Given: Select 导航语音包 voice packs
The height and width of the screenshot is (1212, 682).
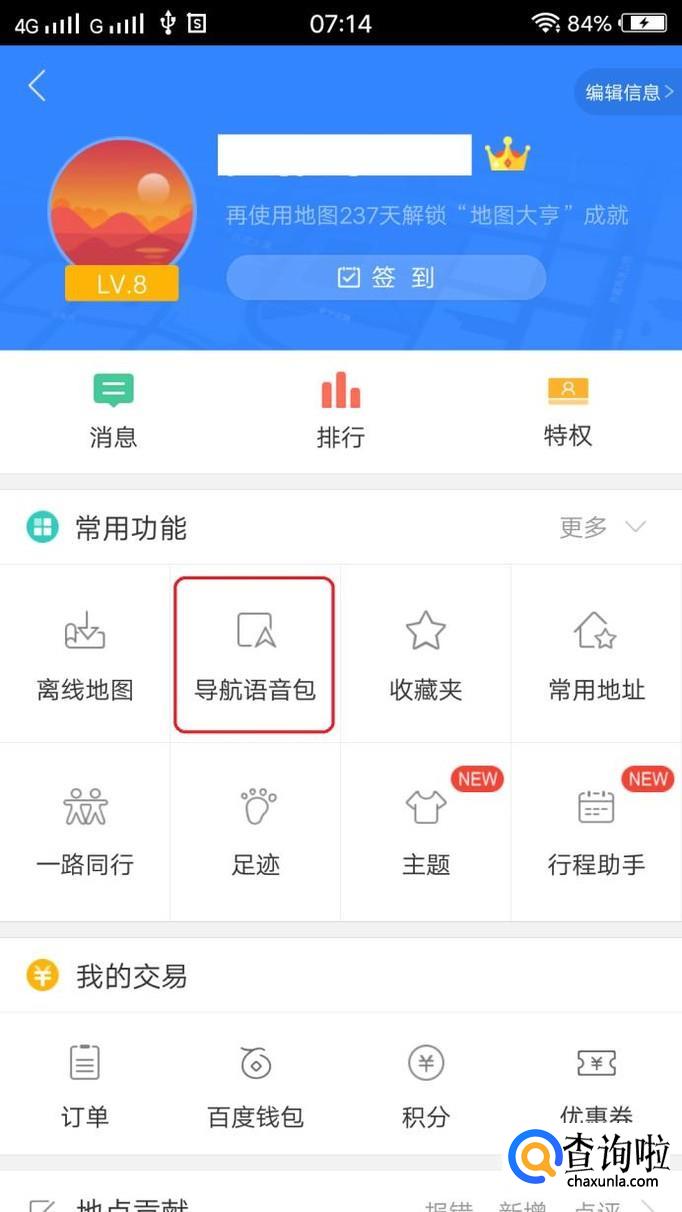Looking at the screenshot, I should (x=255, y=654).
